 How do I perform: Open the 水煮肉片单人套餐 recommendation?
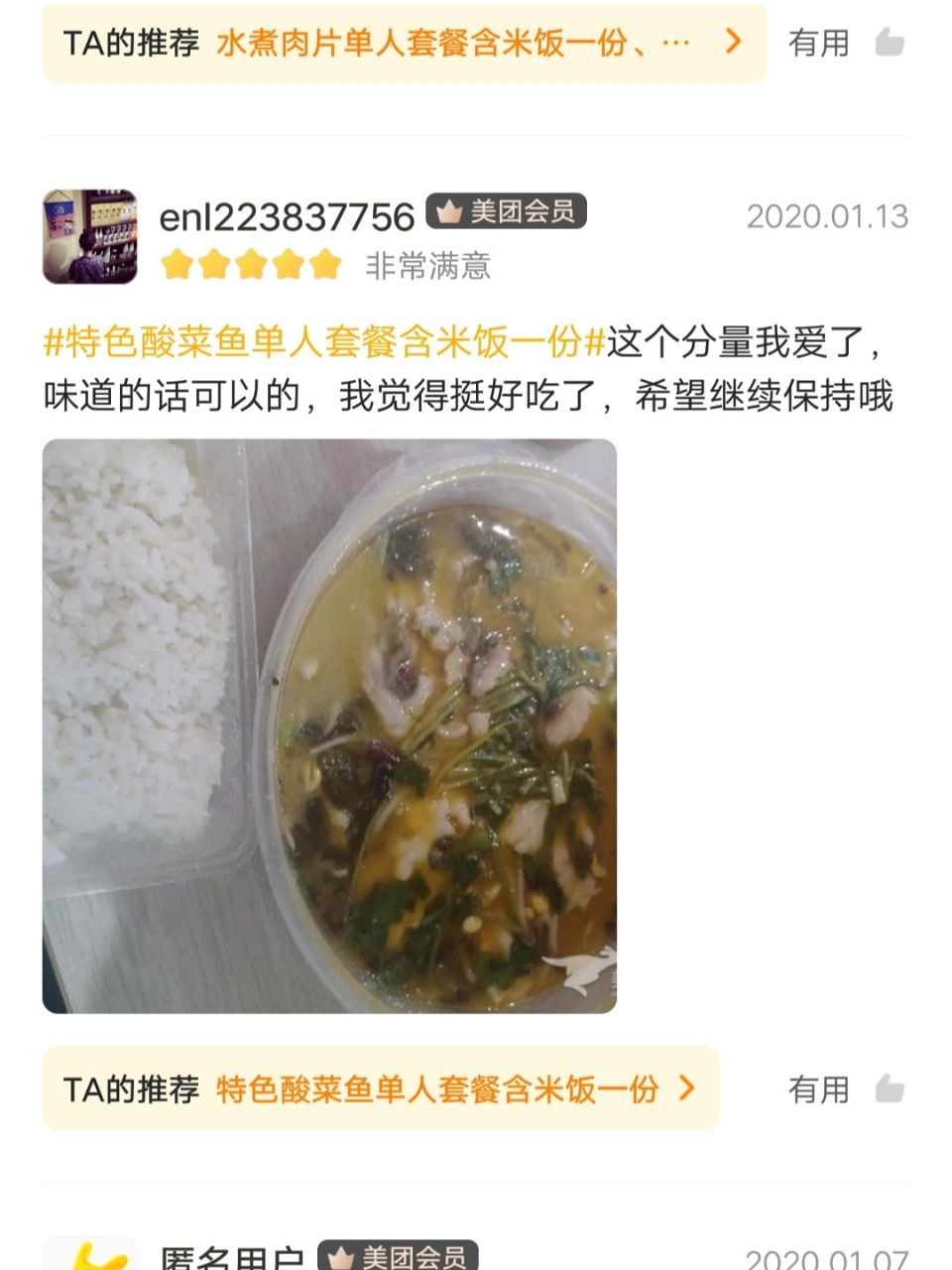click(404, 43)
